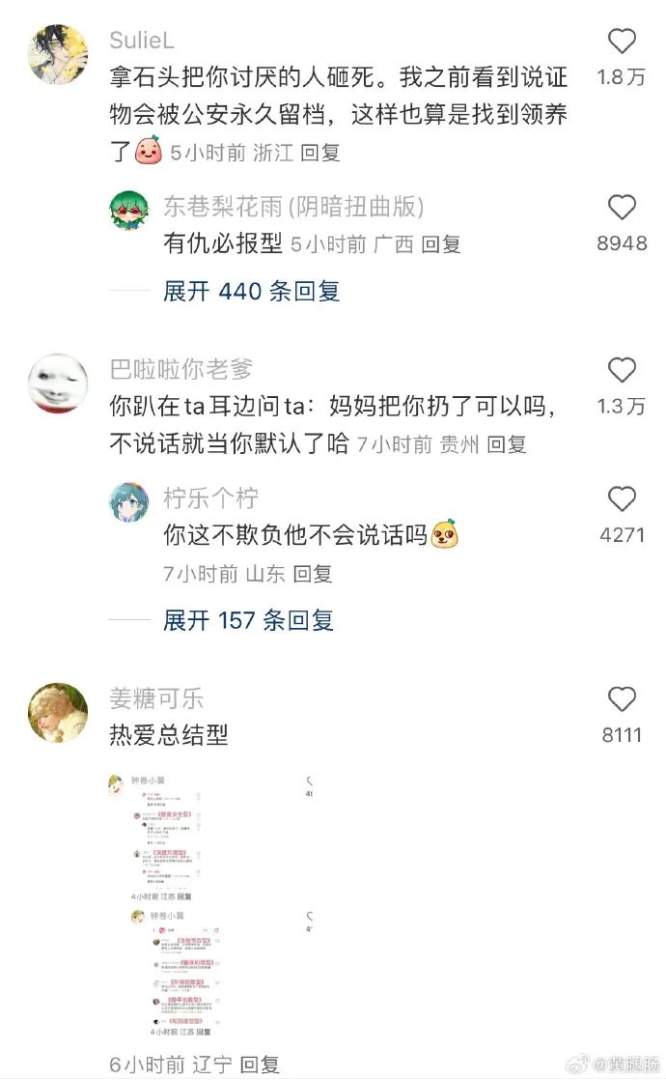The image size is (666, 1080).
Task: Like 姜糖可乐's comment
Action: (x=622, y=700)
